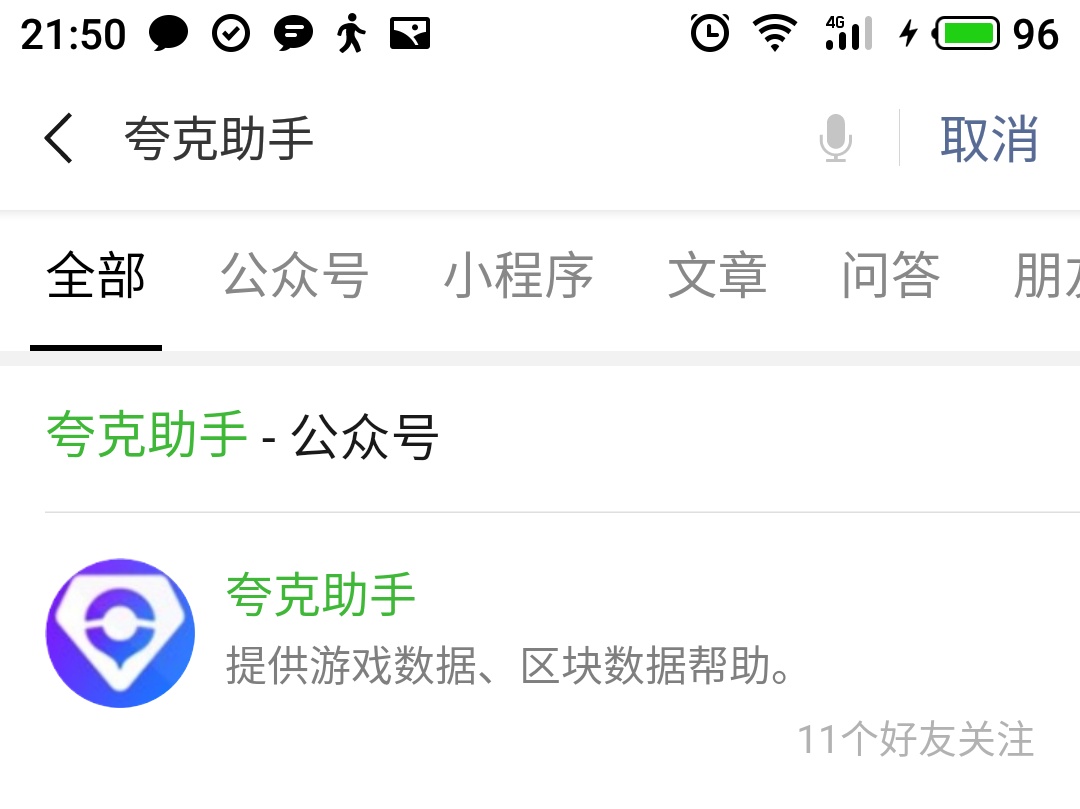This screenshot has height=809, width=1080.
Task: Go back using the back arrow
Action: click(59, 138)
